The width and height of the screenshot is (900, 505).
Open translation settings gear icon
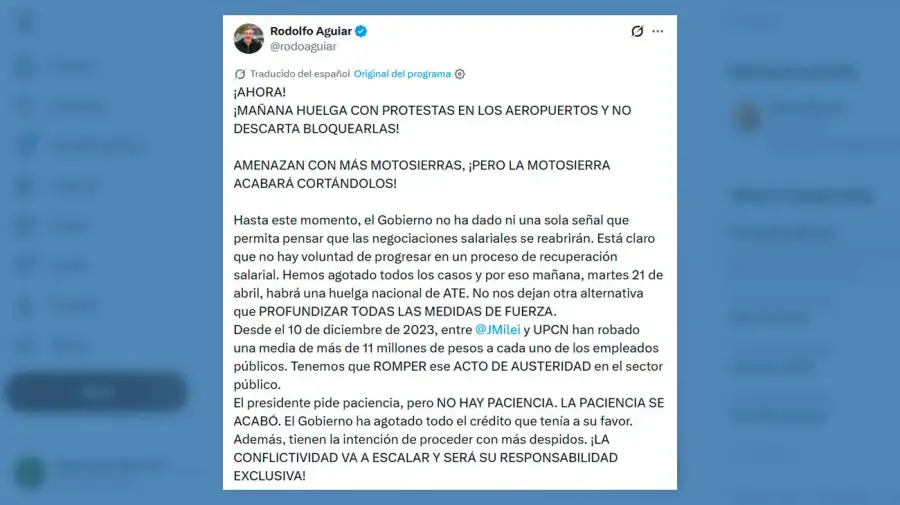460,74
